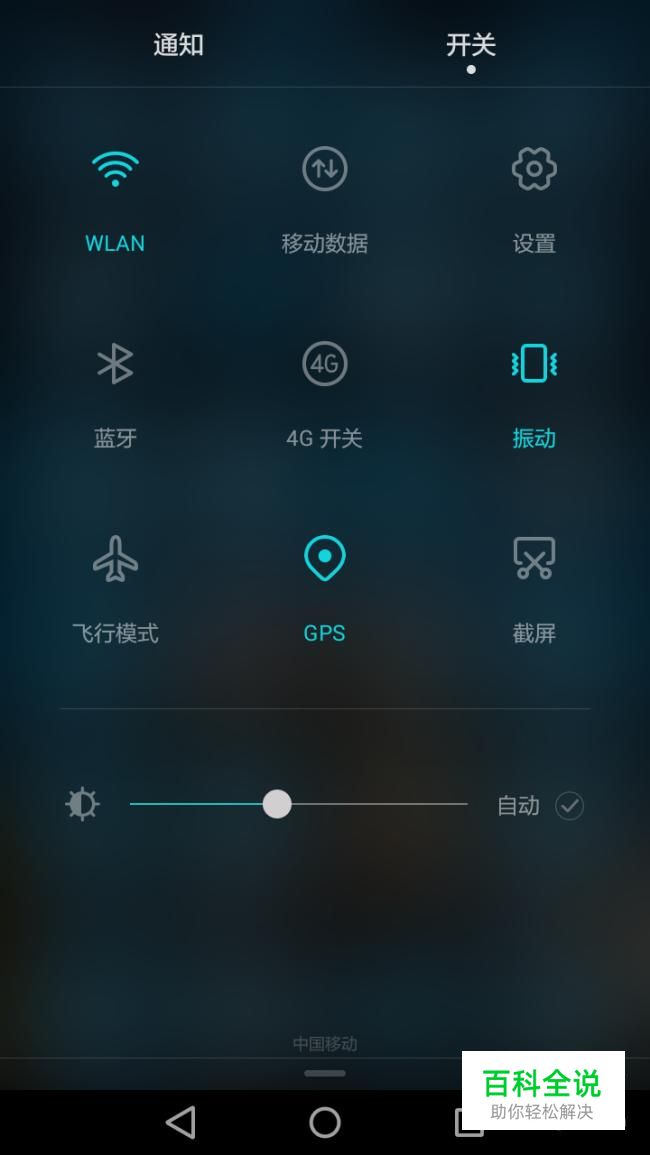Tap the brightness slider track
The width and height of the screenshot is (650, 1155).
[x=380, y=804]
